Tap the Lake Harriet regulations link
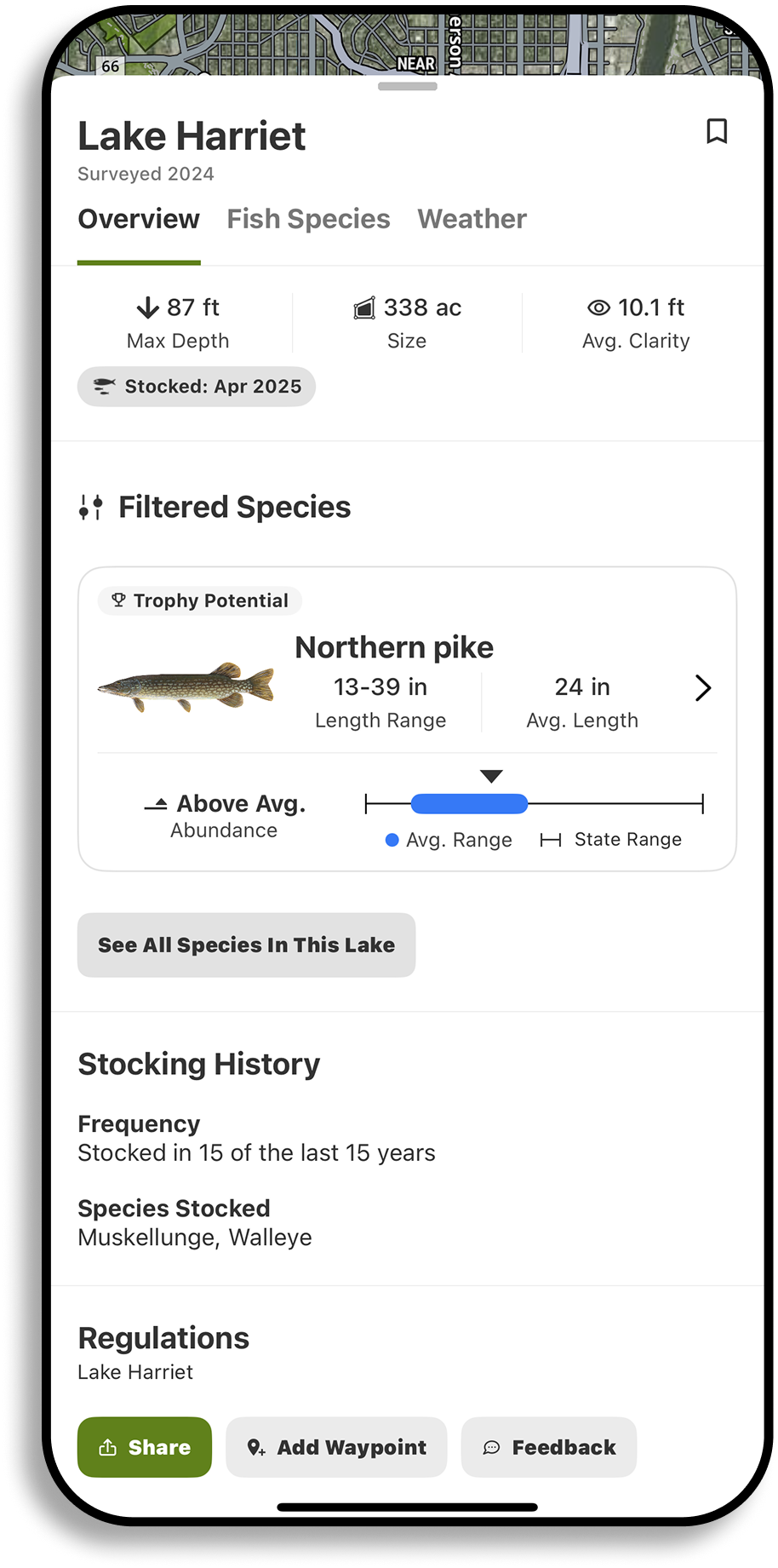This screenshot has height=1568, width=778. pos(134,1371)
